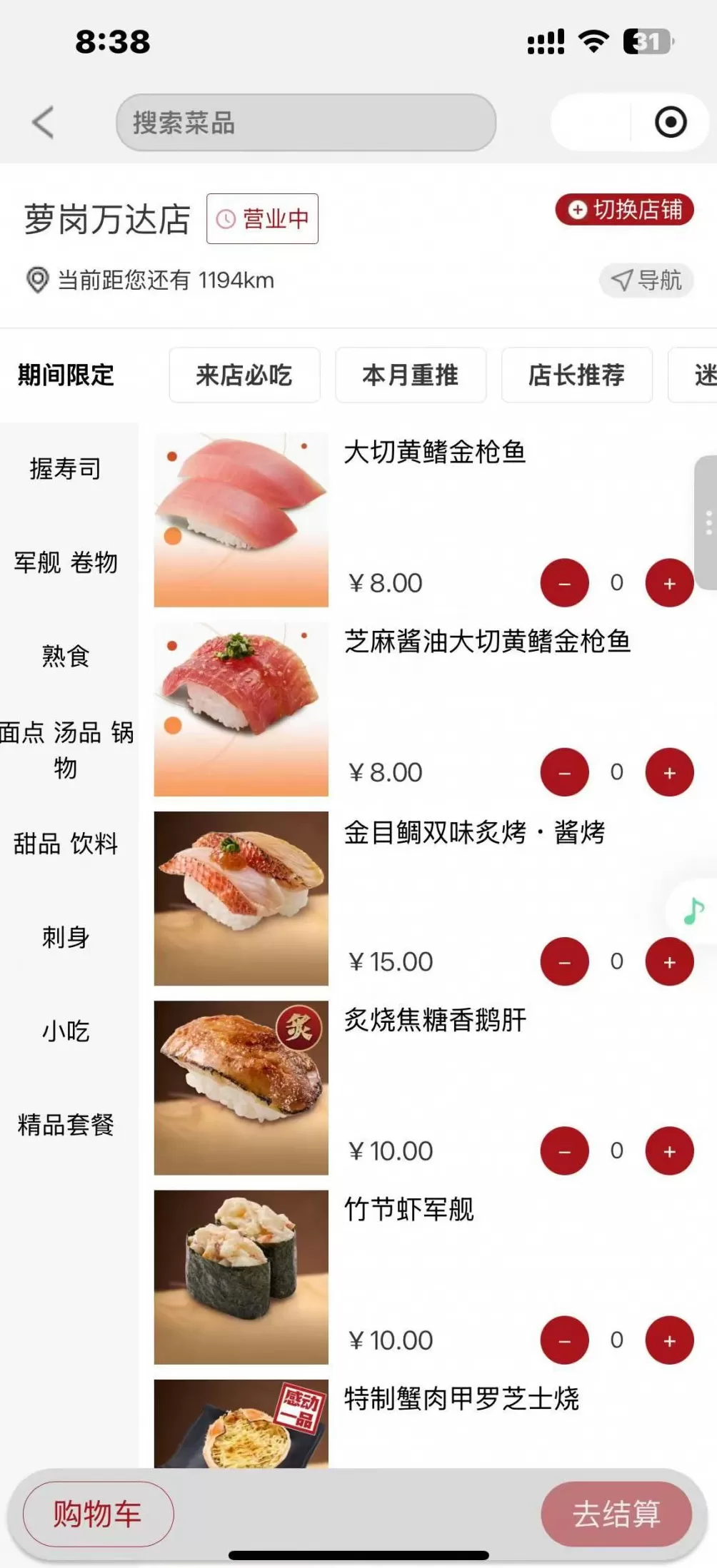Open the 竹节虾军舰 dish thumbnail
This screenshot has height=1568, width=717.
[241, 1276]
